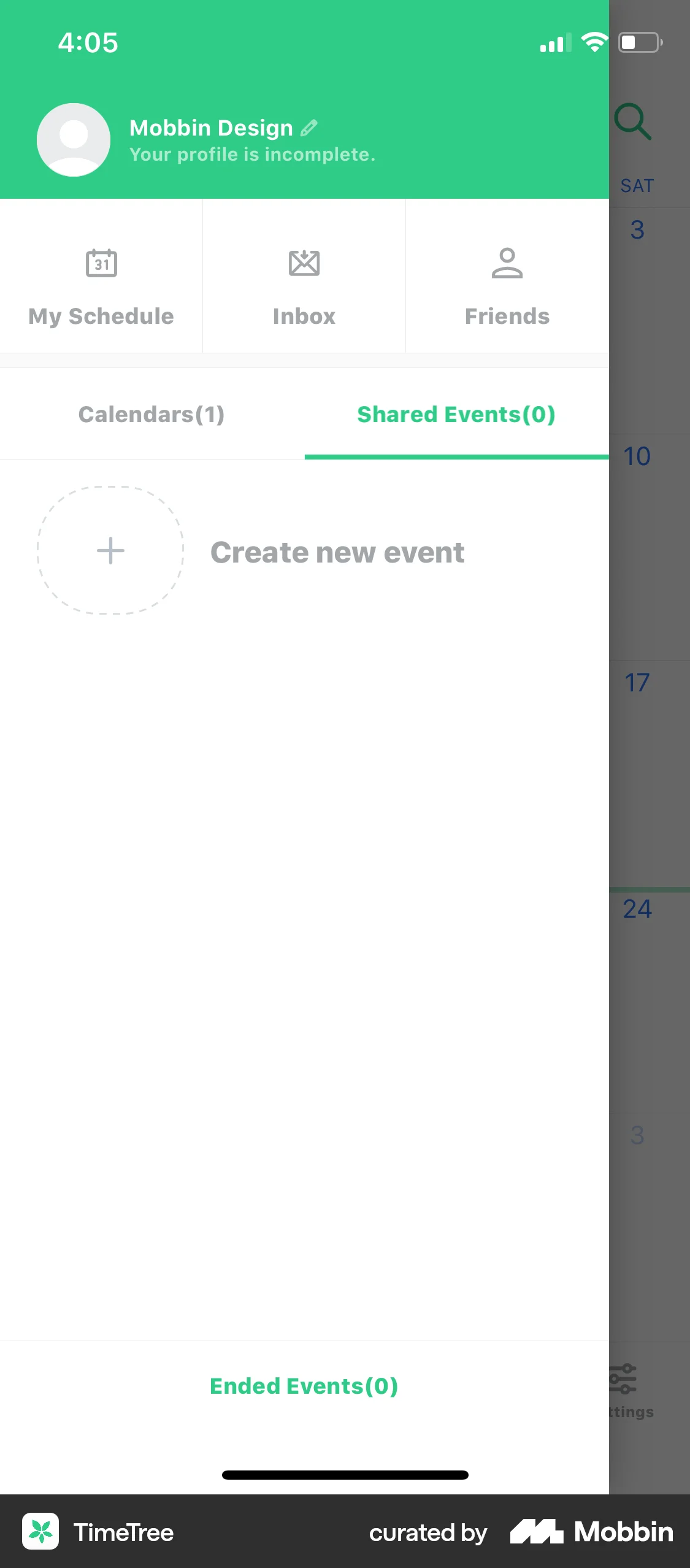The width and height of the screenshot is (690, 1568).
Task: Select the TimeTree leaf logo
Action: (41, 1532)
